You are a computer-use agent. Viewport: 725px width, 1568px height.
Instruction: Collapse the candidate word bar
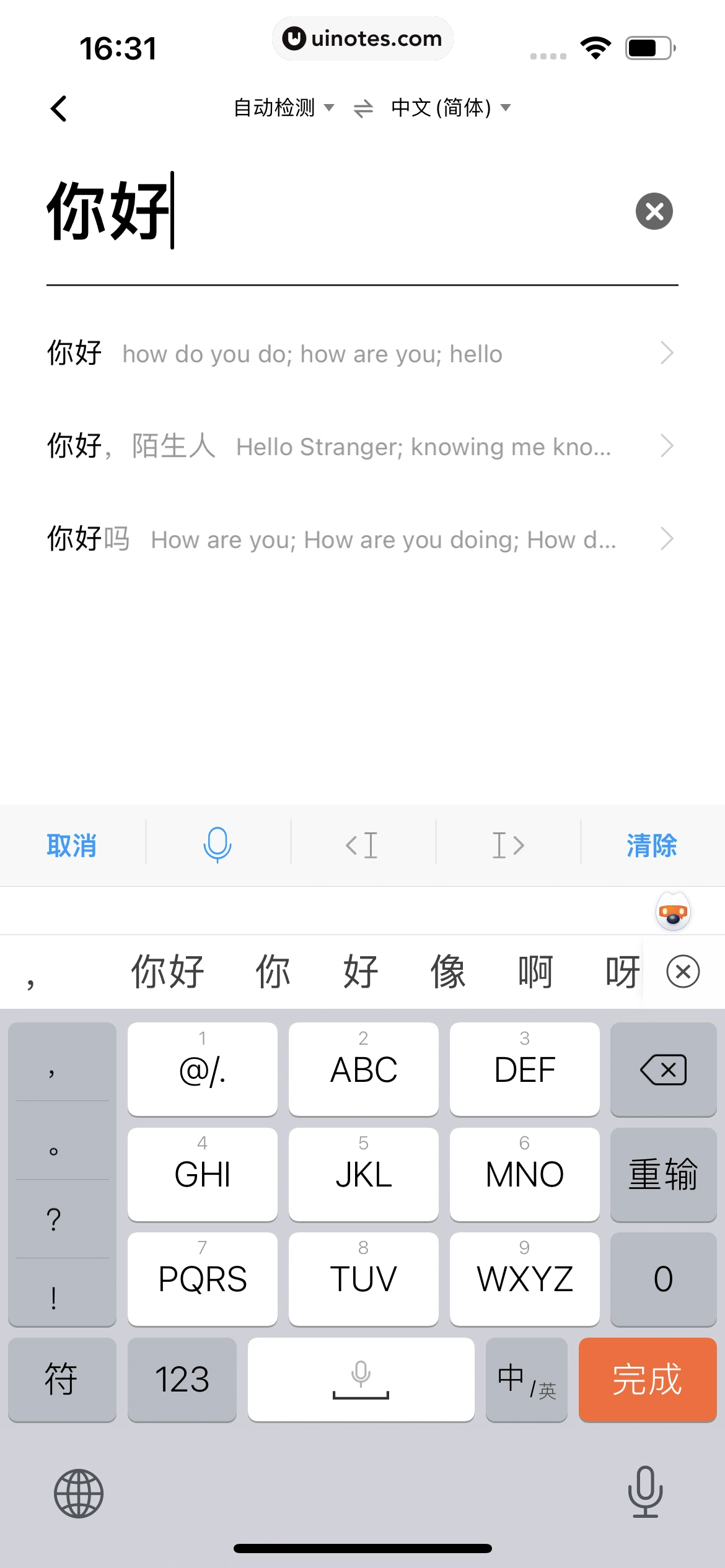[x=683, y=972]
